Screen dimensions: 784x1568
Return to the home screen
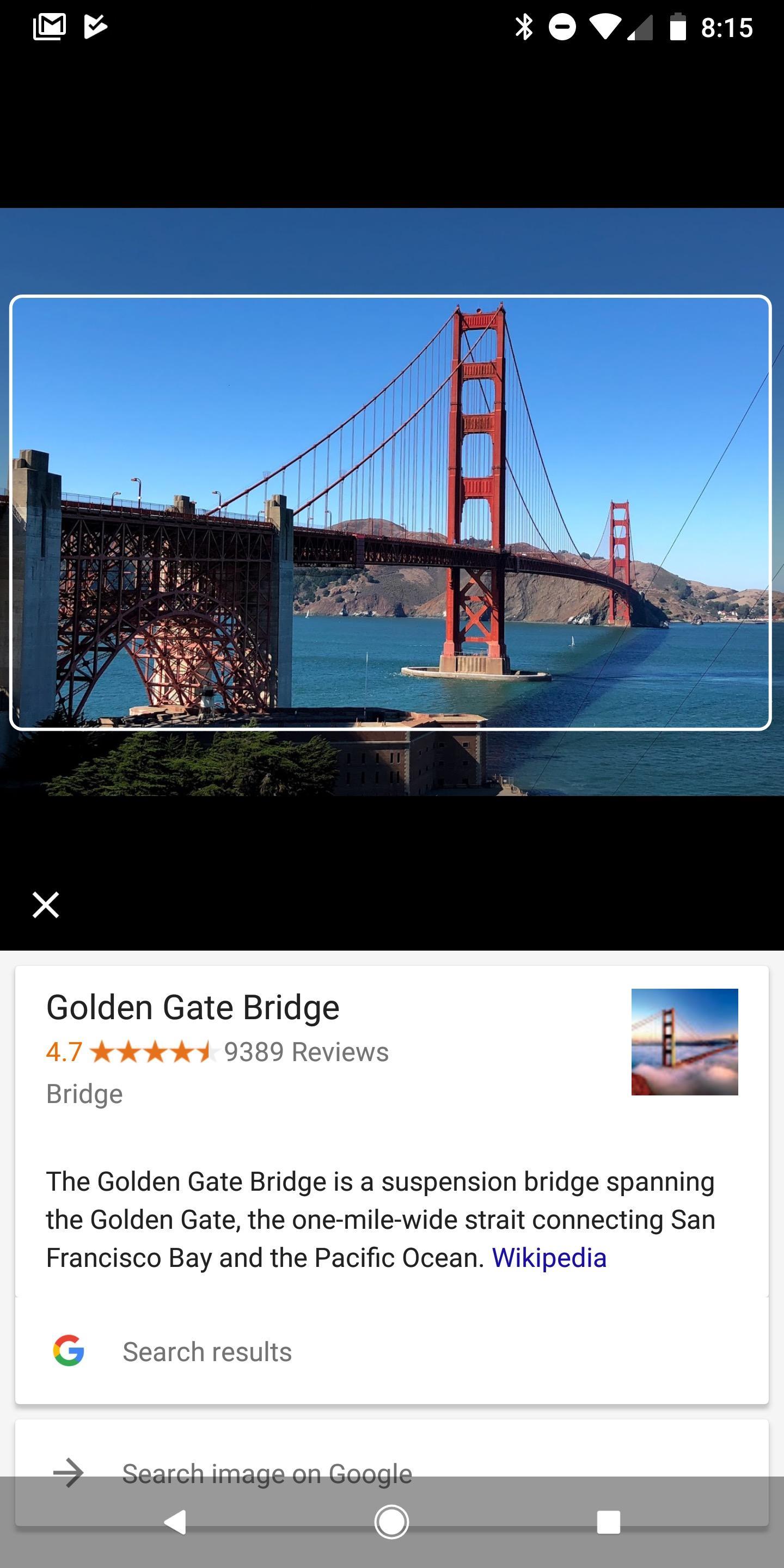pos(391,1522)
